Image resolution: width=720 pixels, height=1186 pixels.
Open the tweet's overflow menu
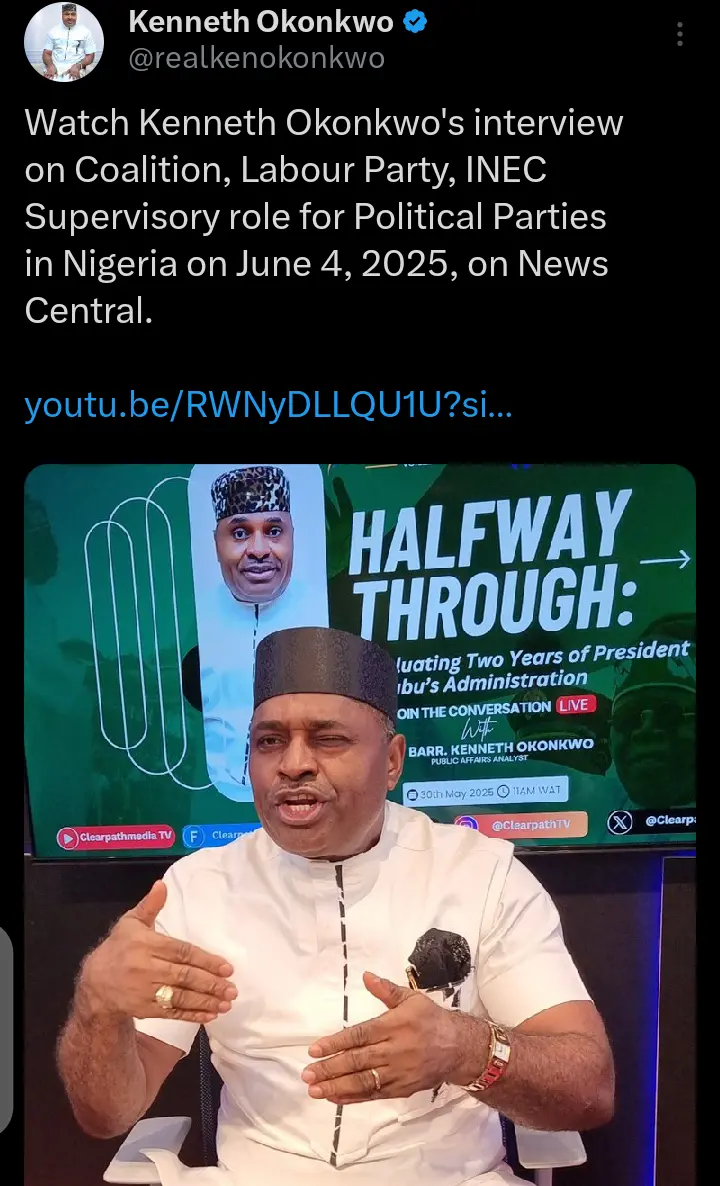(x=680, y=35)
